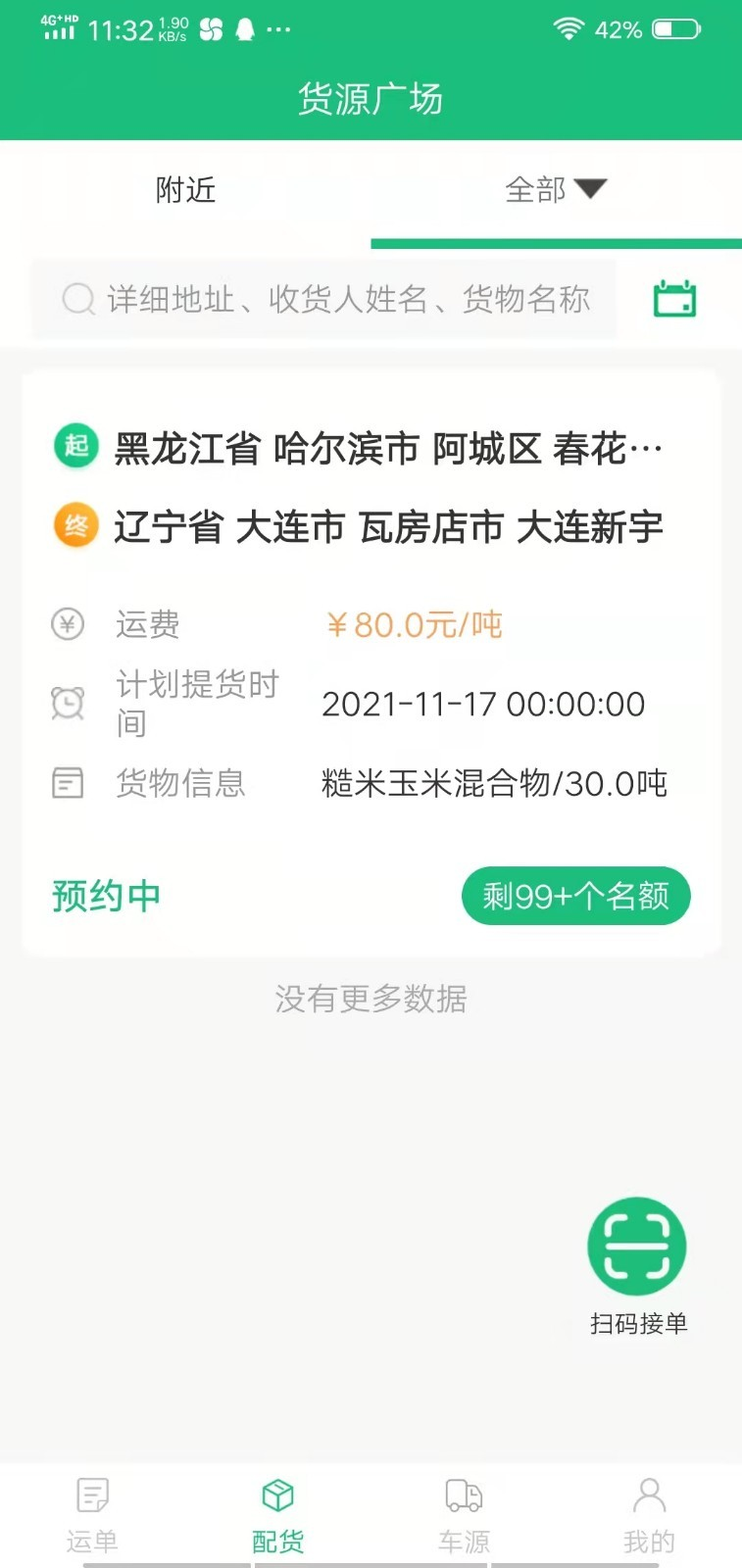
Task: Open the calendar date picker icon
Action: (x=676, y=299)
